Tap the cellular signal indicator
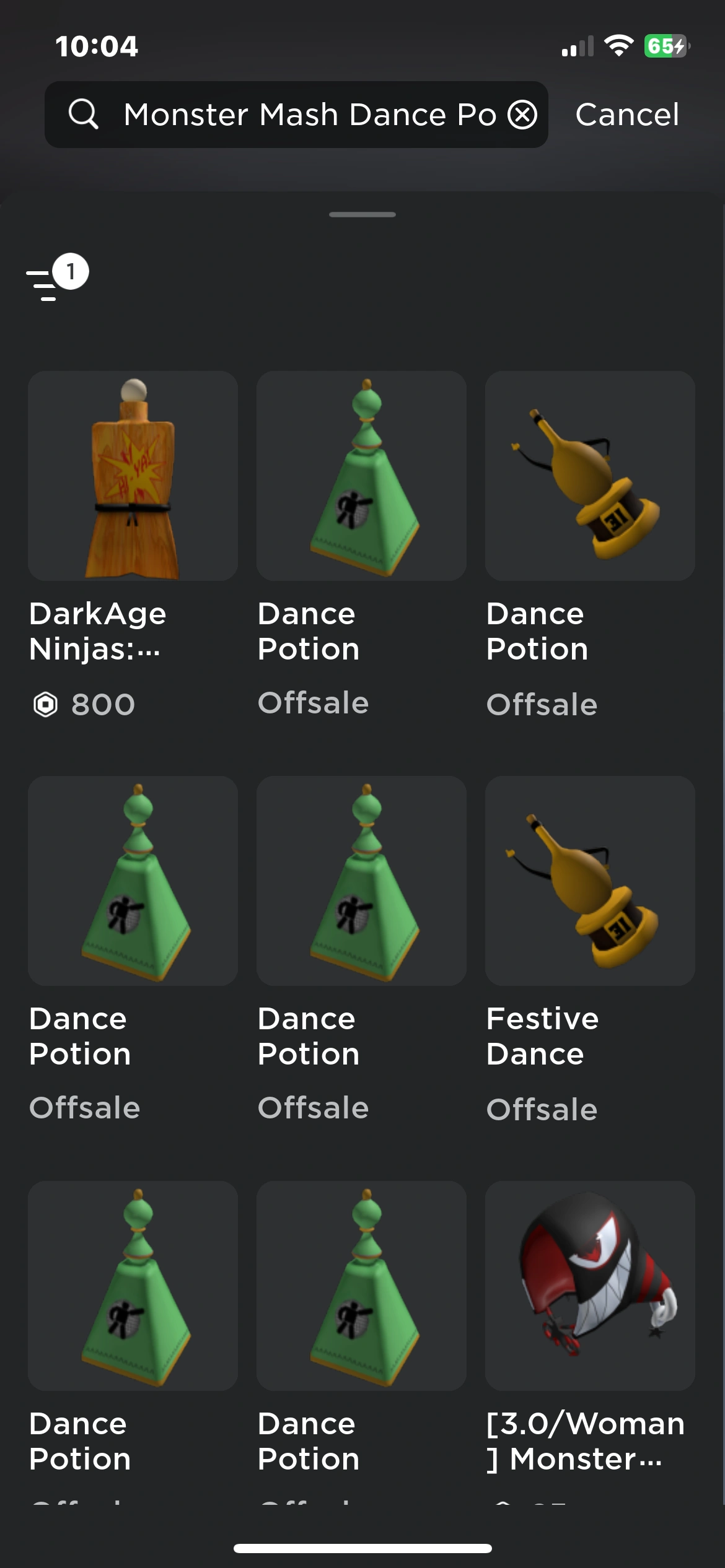The image size is (725, 1568). coord(578,46)
